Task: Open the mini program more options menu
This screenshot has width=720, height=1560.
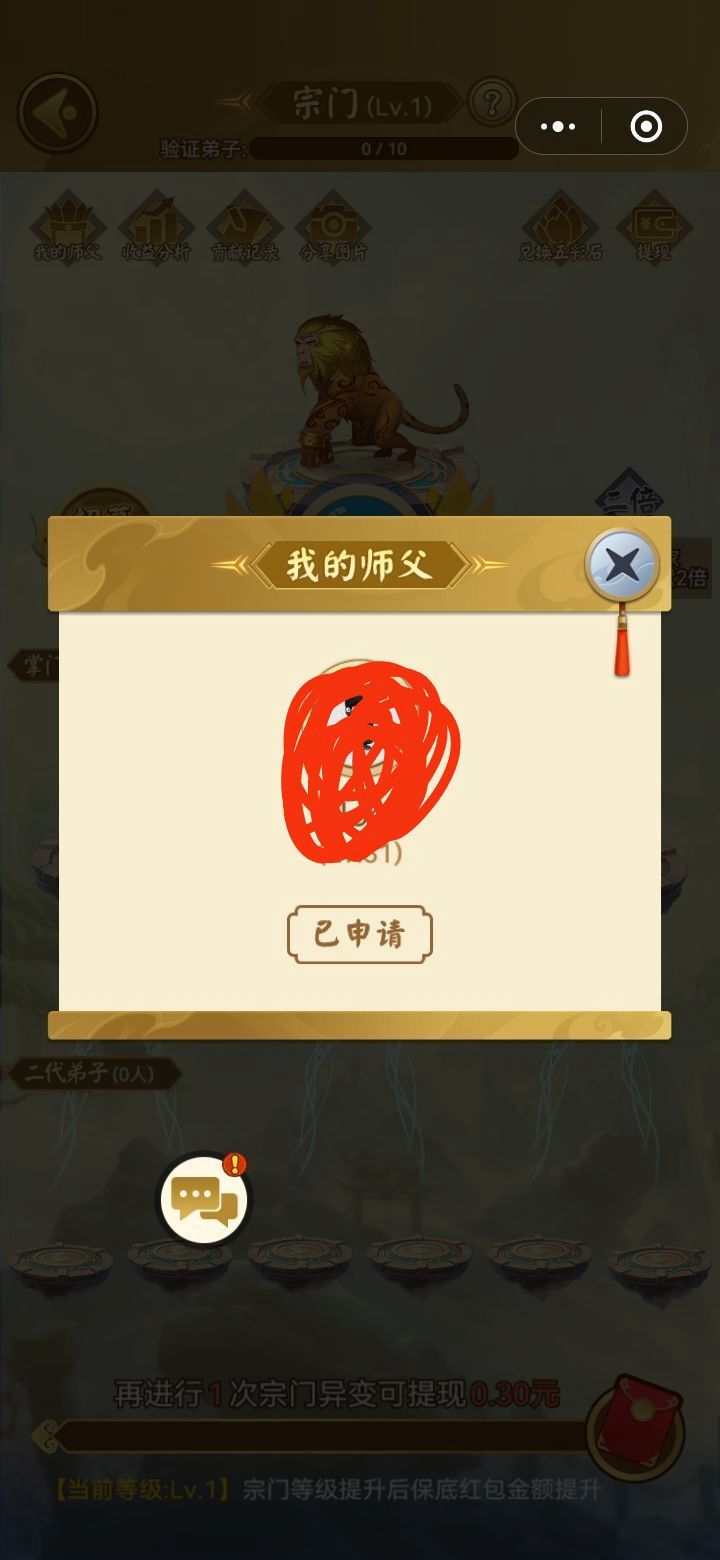Action: (x=558, y=127)
